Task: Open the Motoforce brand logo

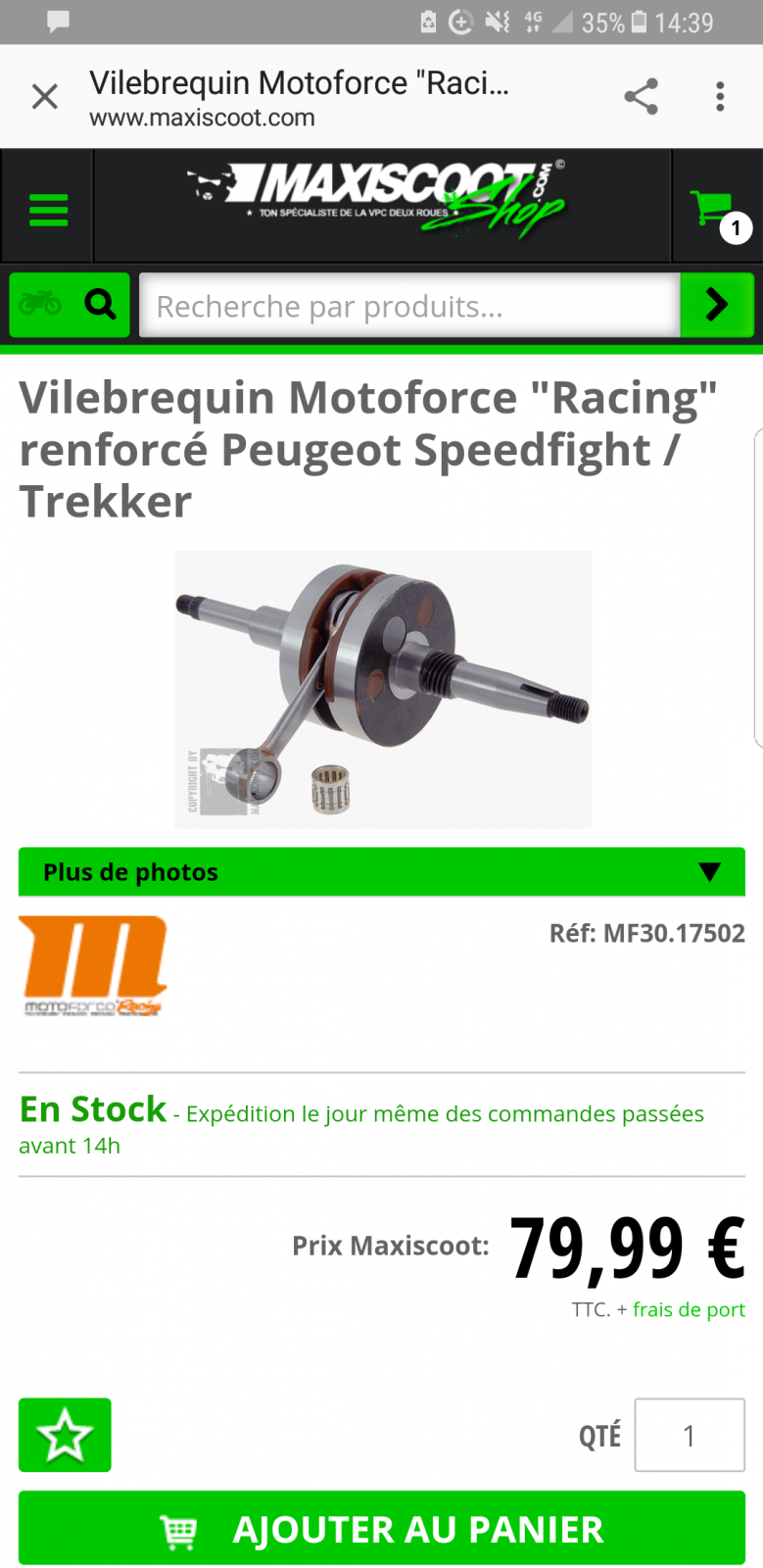Action: [x=94, y=966]
